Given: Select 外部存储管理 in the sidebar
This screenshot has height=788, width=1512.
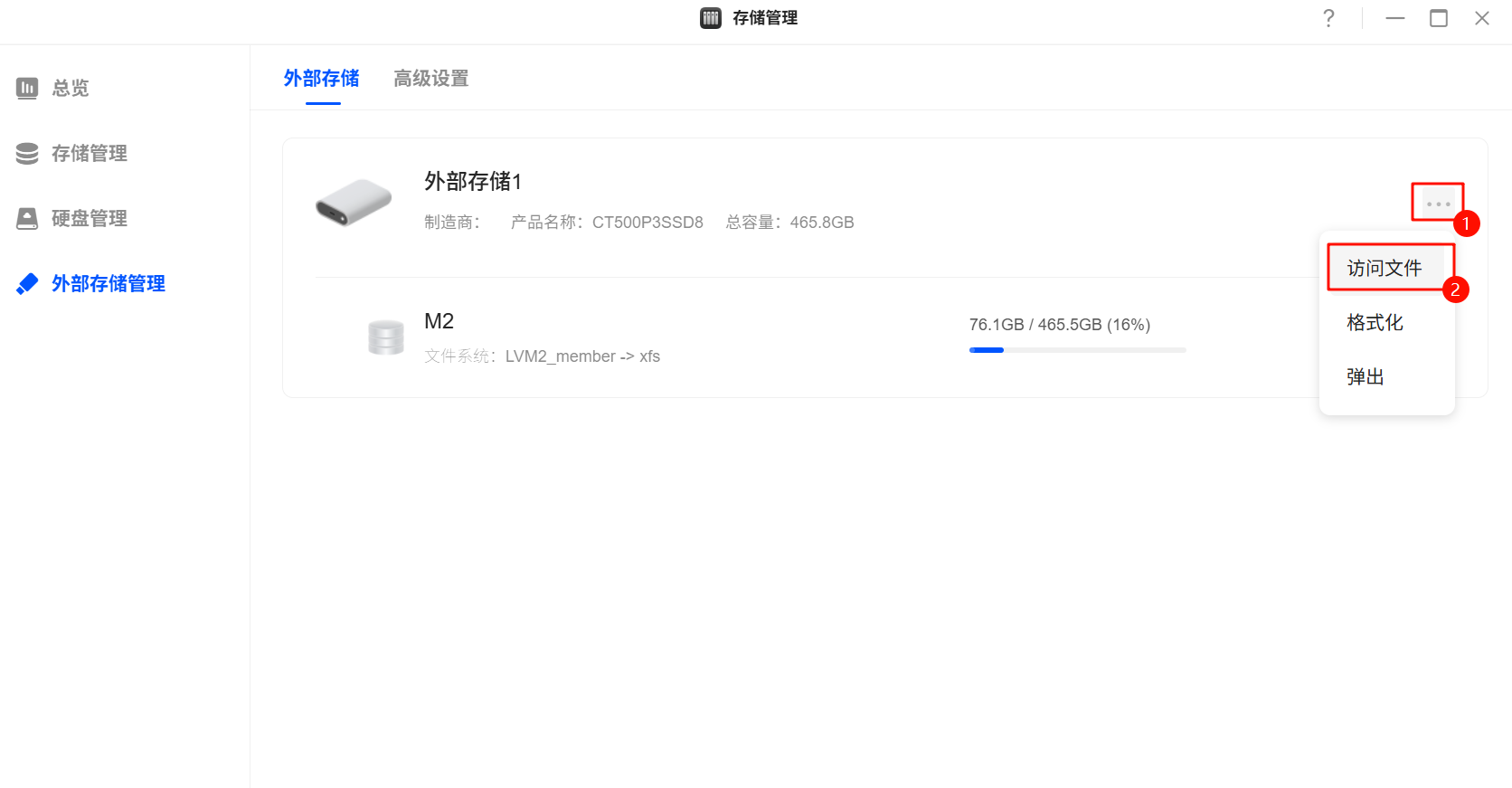Looking at the screenshot, I should 108,283.
